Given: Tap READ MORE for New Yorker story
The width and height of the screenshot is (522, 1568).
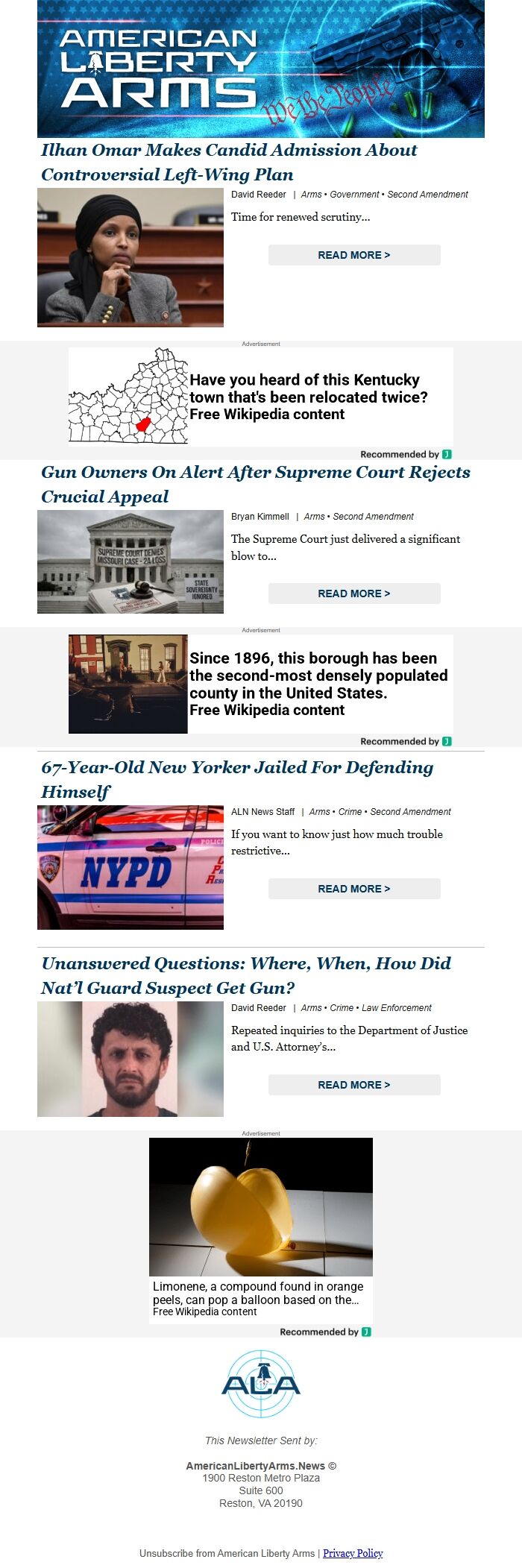Looking at the screenshot, I should [354, 889].
